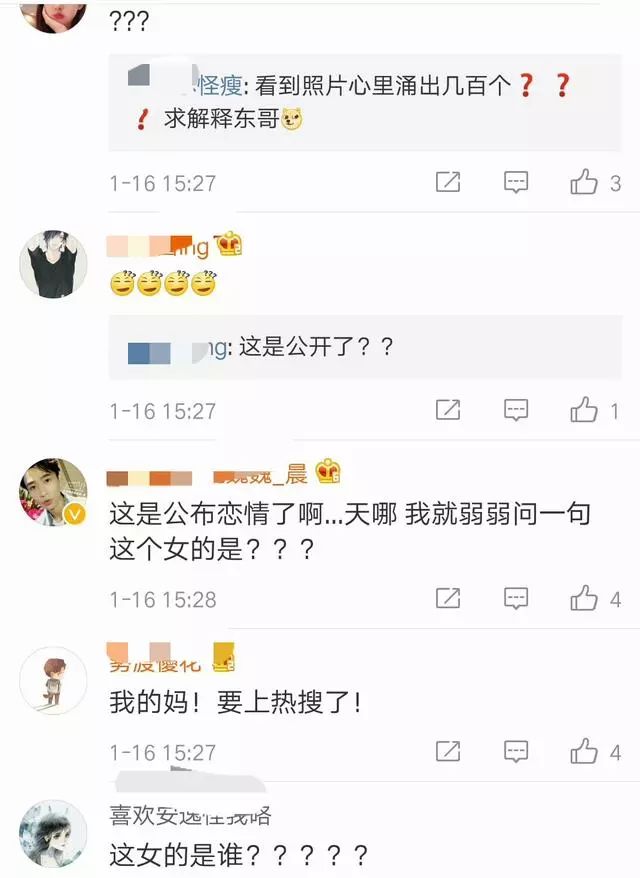Like the four-emoji comment with 1 like
Screen dimensions: 640x878
pos(584,410)
